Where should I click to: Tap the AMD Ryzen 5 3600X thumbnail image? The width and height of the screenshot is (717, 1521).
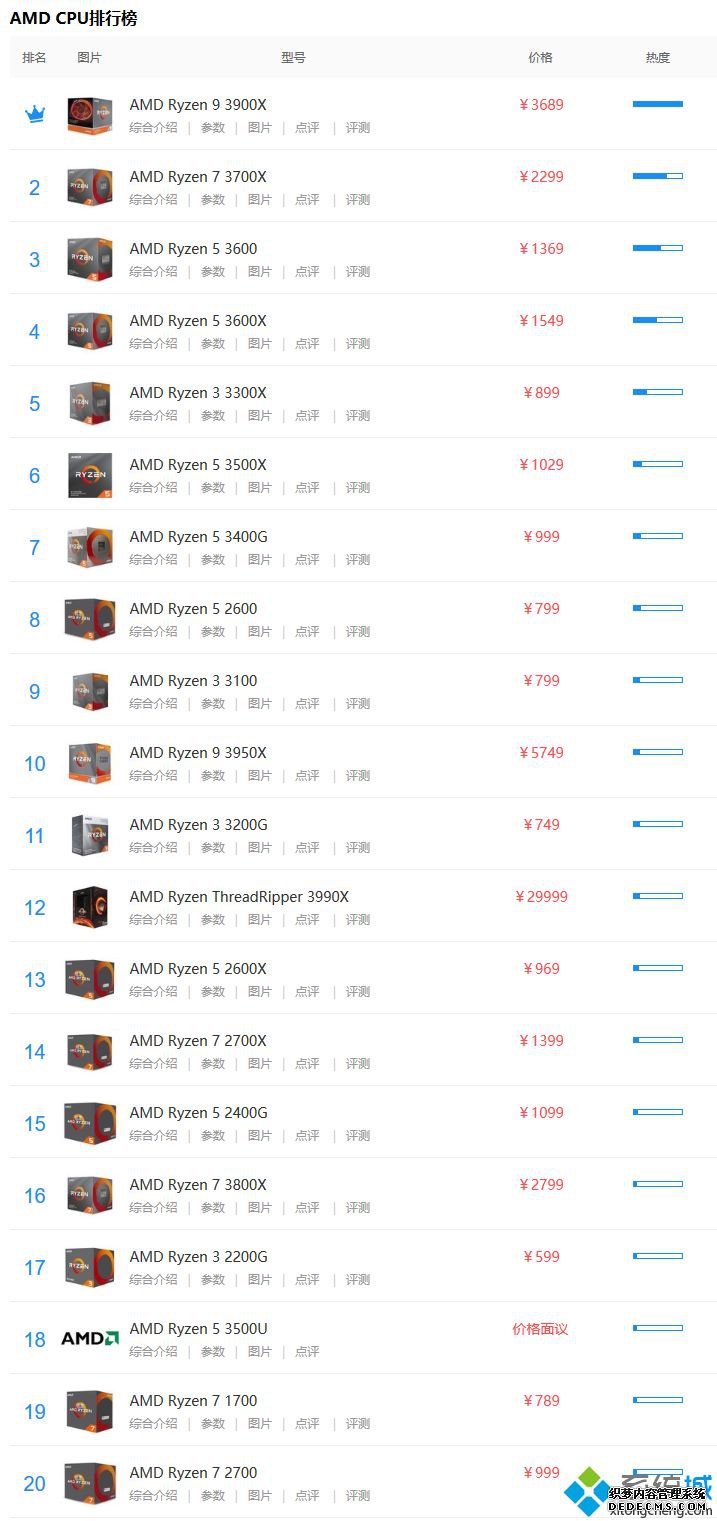(x=89, y=331)
